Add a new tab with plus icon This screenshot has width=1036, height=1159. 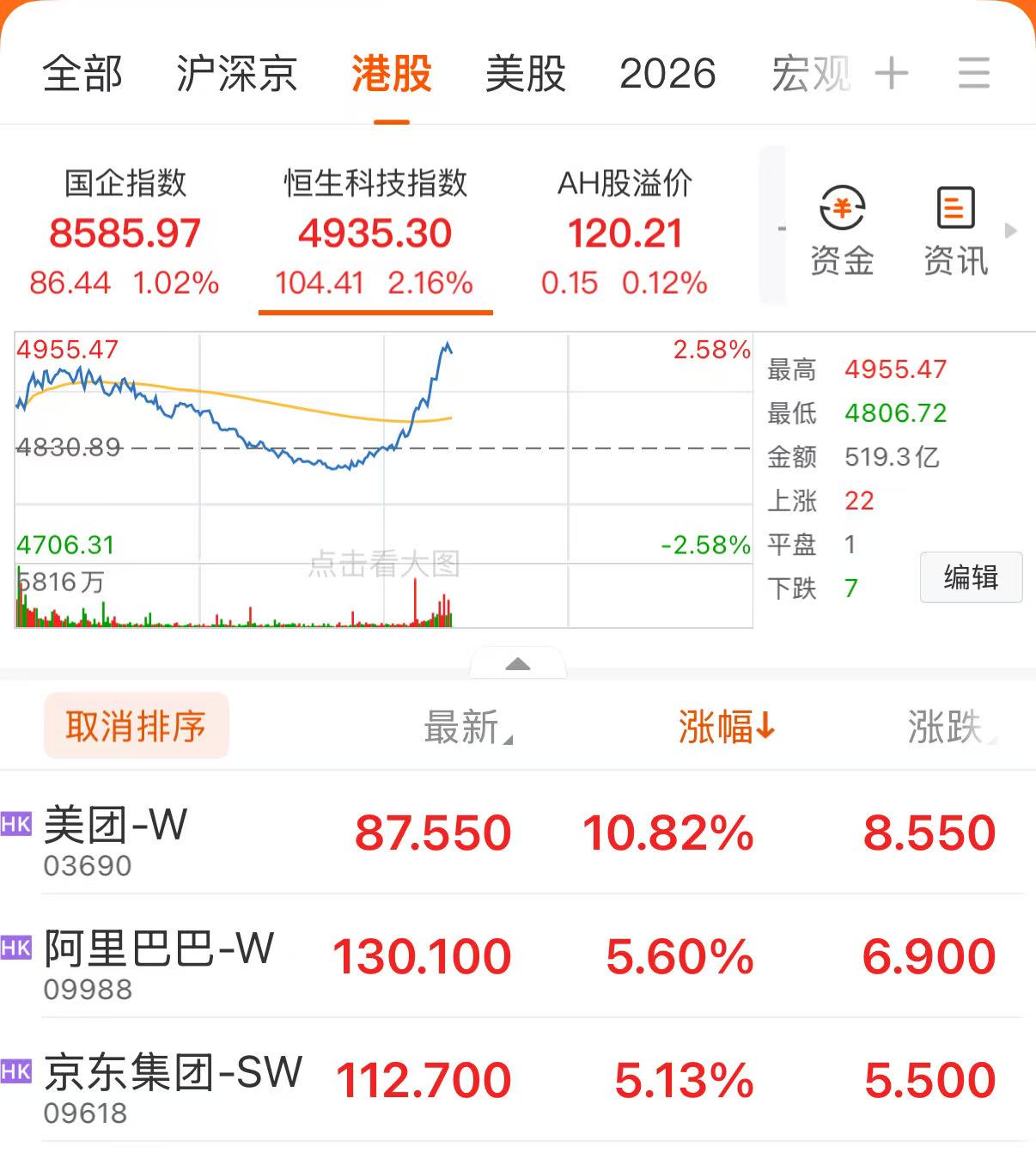(892, 74)
